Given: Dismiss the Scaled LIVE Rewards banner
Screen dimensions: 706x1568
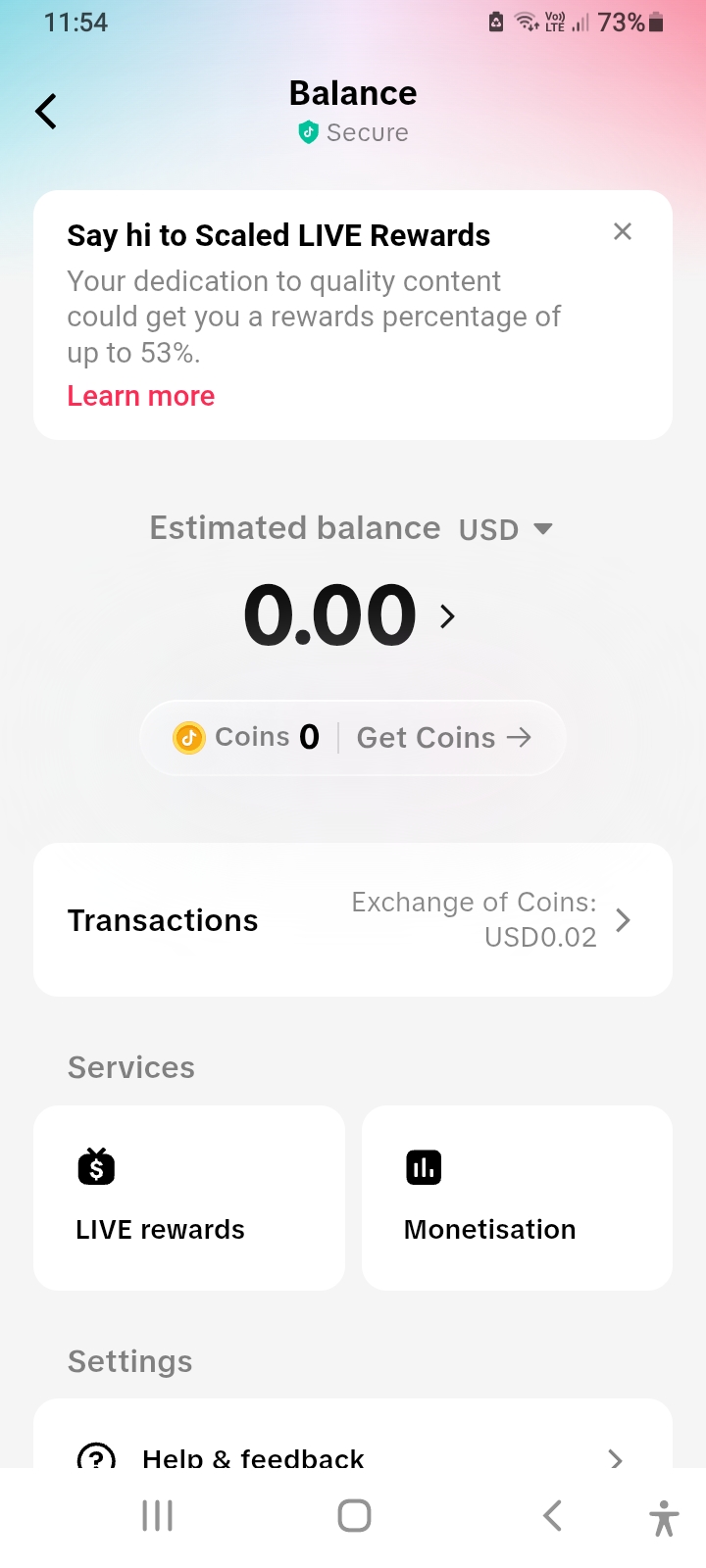Looking at the screenshot, I should tap(622, 232).
